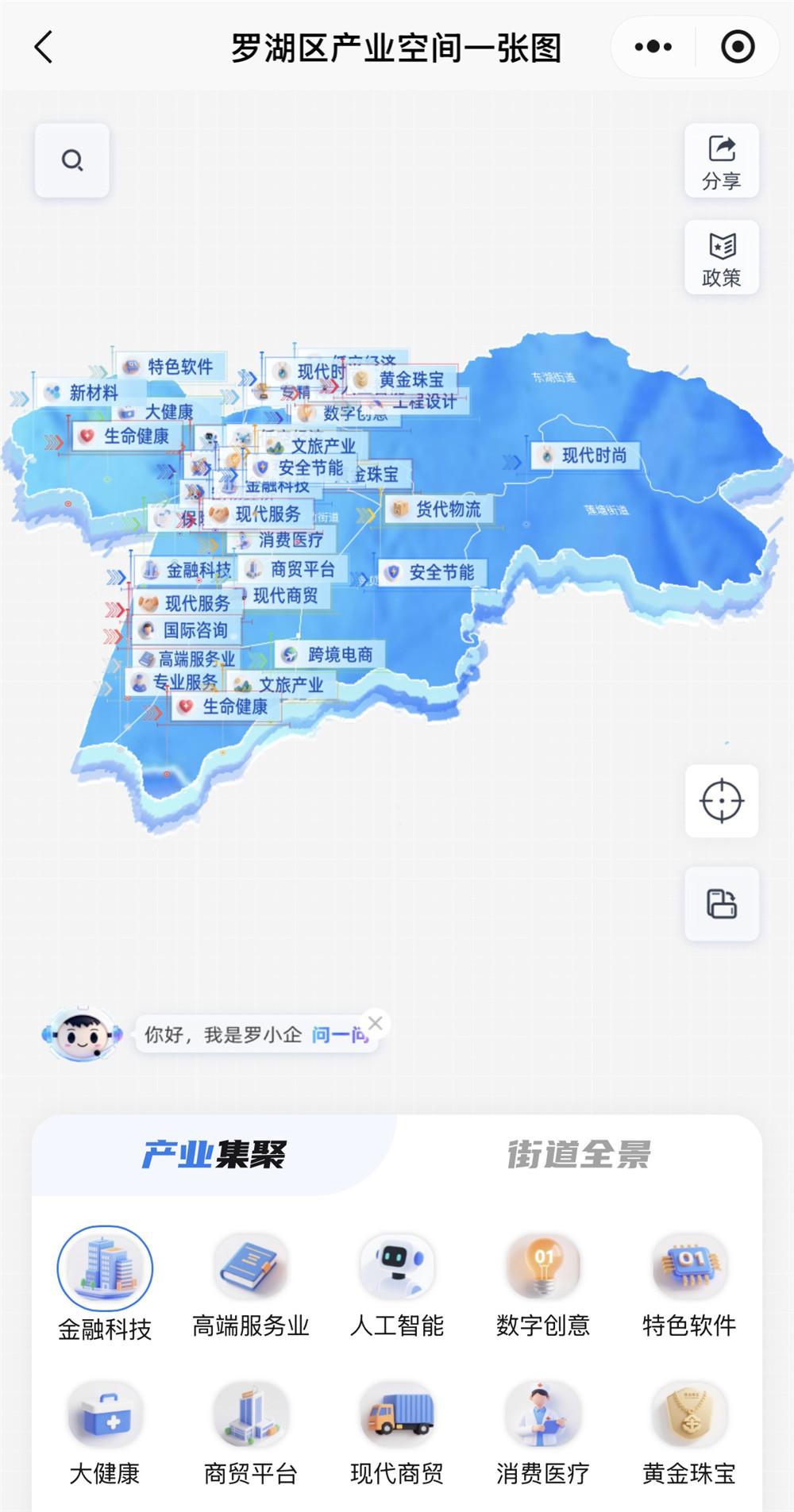794x1512 pixels.
Task: Open the map search button
Action: 72,160
